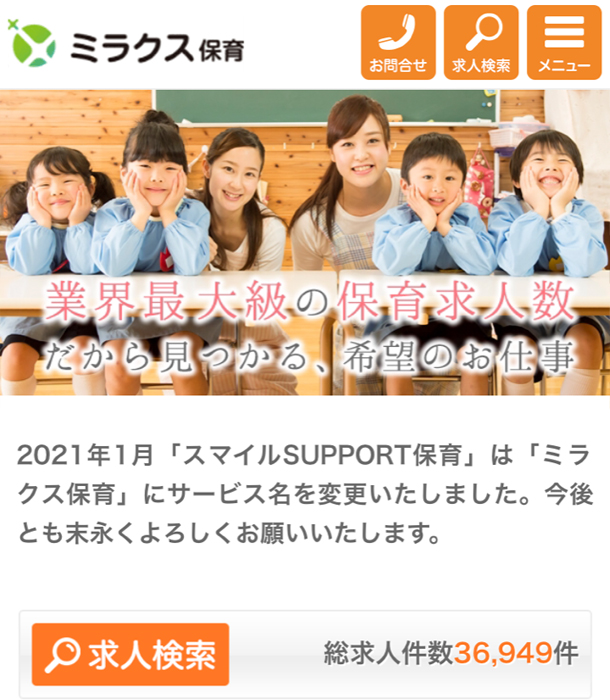The height and width of the screenshot is (700, 610).
Task: Open 求人検索 in the header
Action: pos(481,42)
